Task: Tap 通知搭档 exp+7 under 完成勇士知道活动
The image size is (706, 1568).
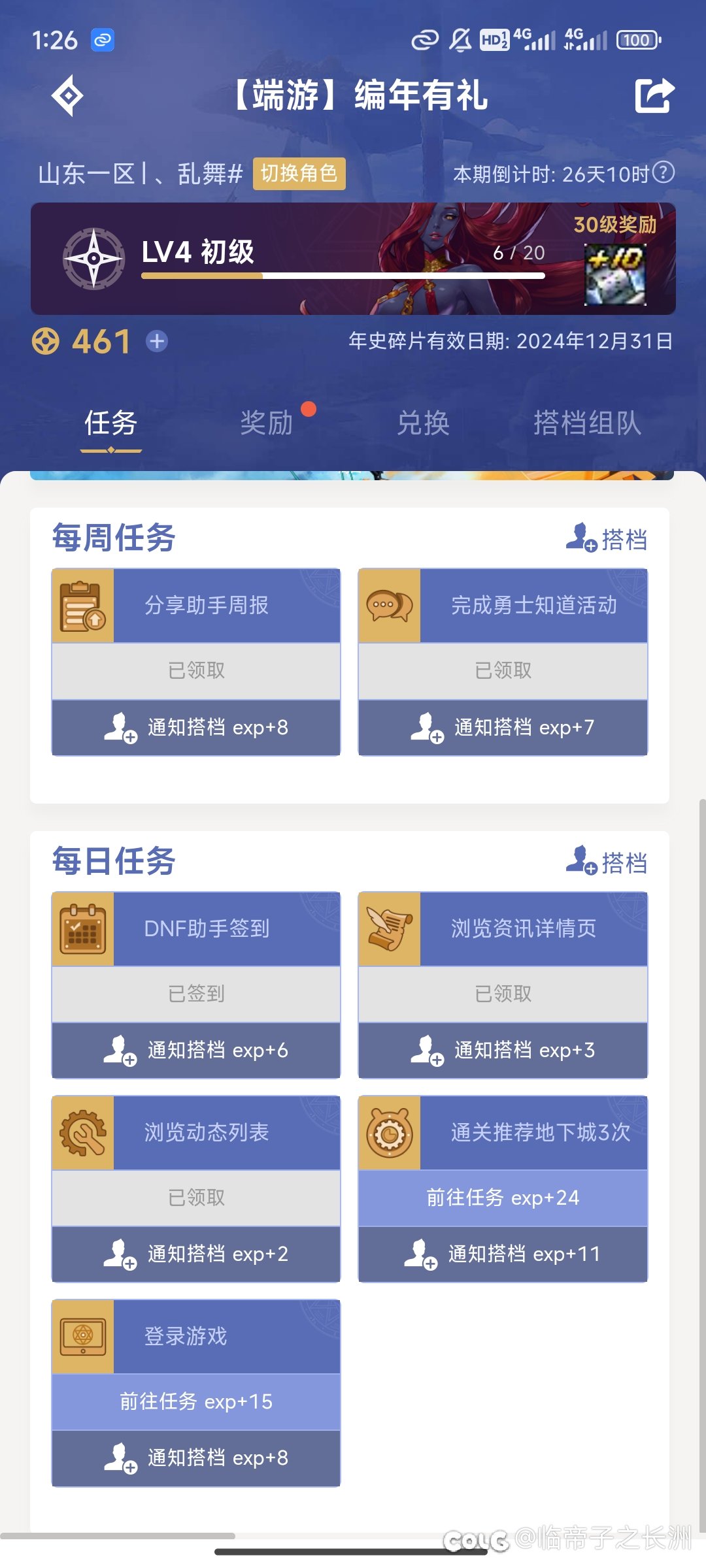Action: click(x=503, y=727)
